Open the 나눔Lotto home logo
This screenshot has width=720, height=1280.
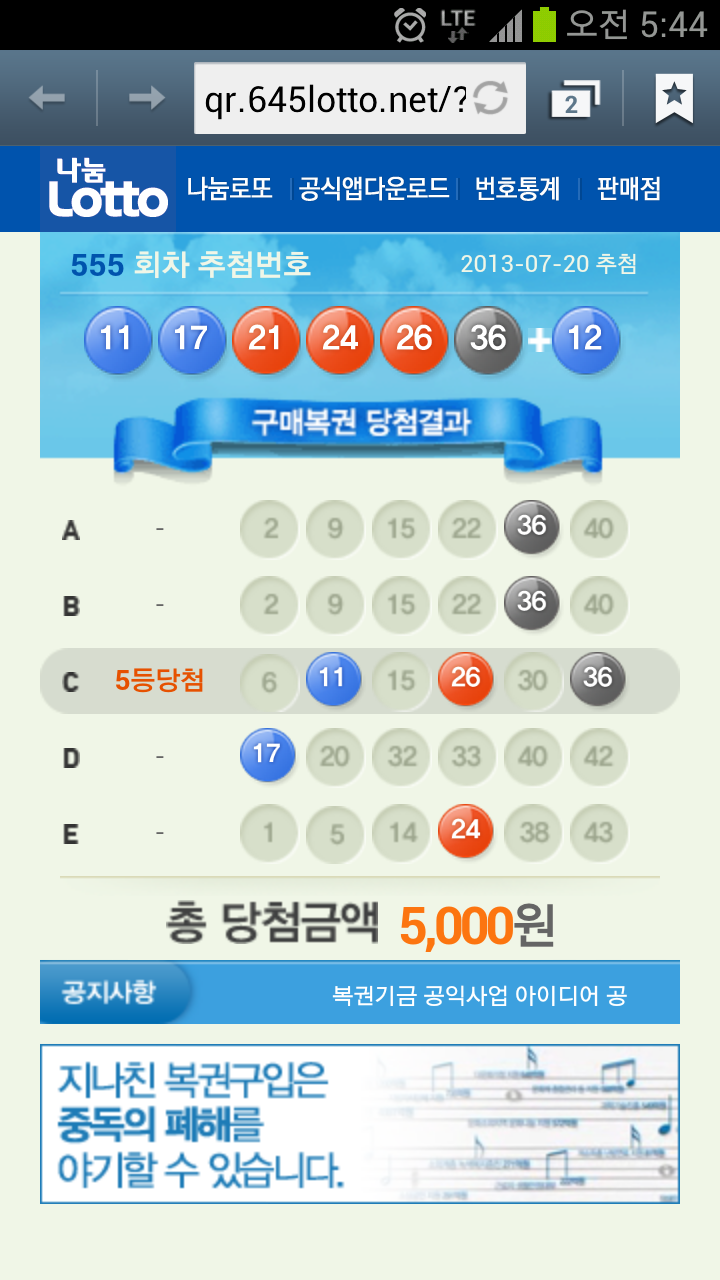[x=108, y=189]
